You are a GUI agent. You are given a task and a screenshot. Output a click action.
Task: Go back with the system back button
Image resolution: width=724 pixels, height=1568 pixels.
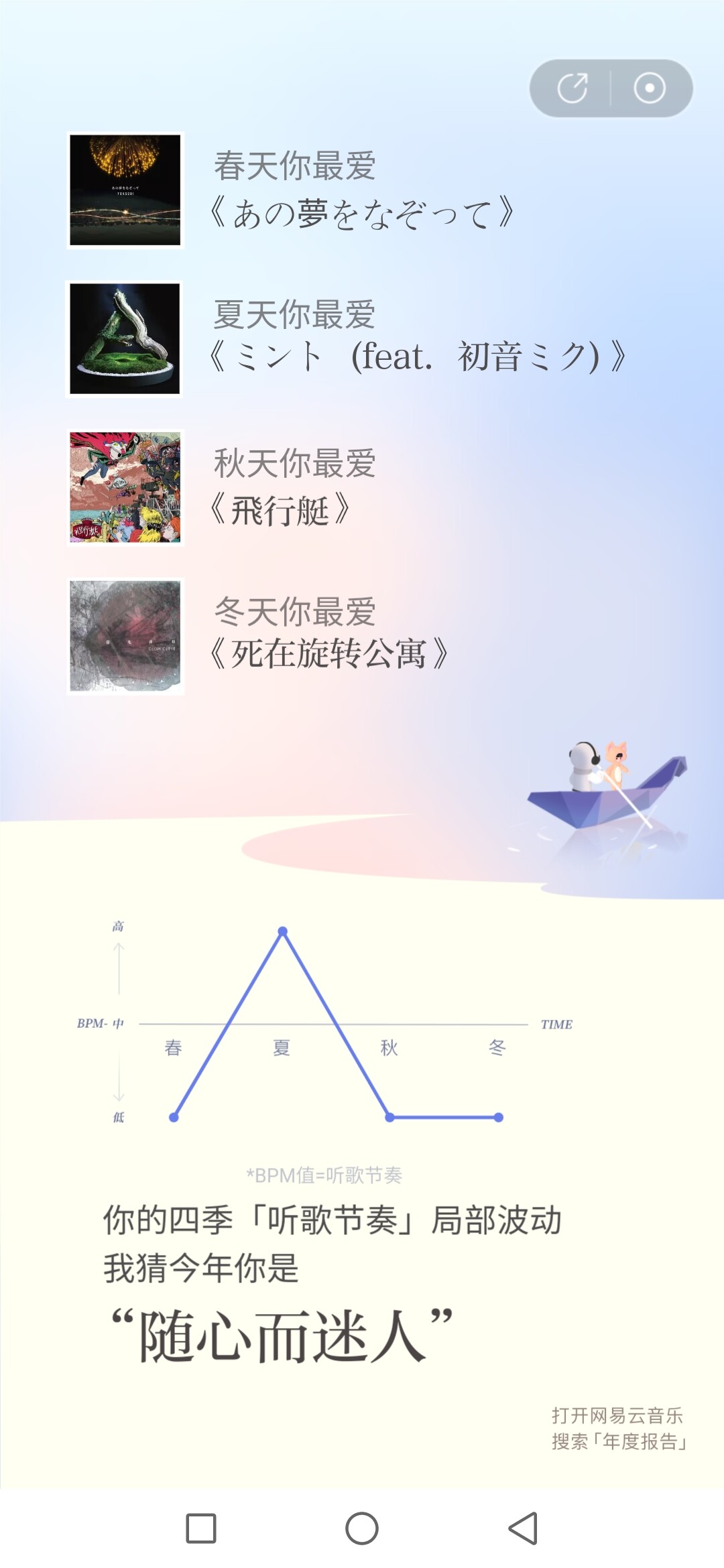(523, 1528)
